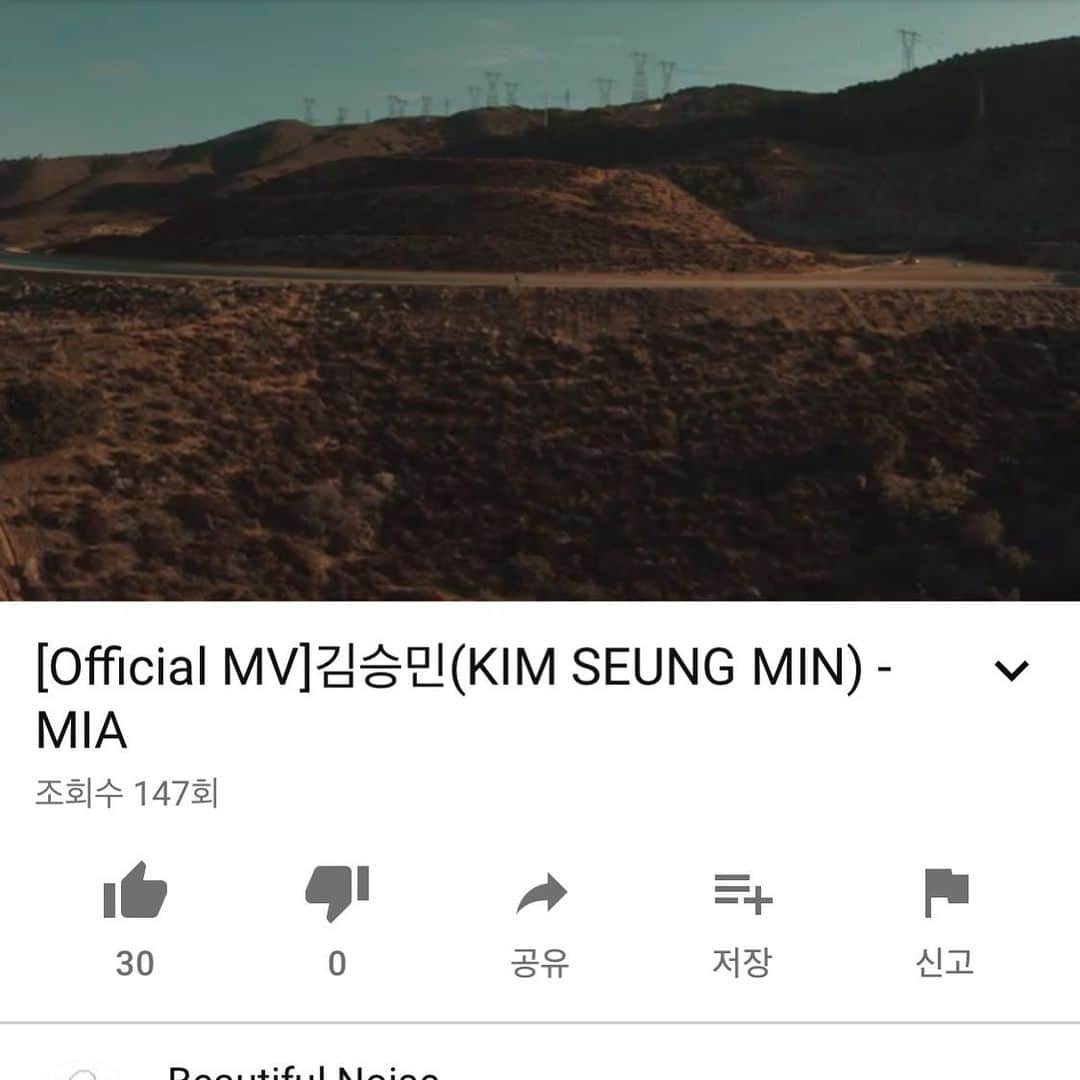1080x1080 pixels.
Task: Tap the MIA video player
Action: point(540,300)
